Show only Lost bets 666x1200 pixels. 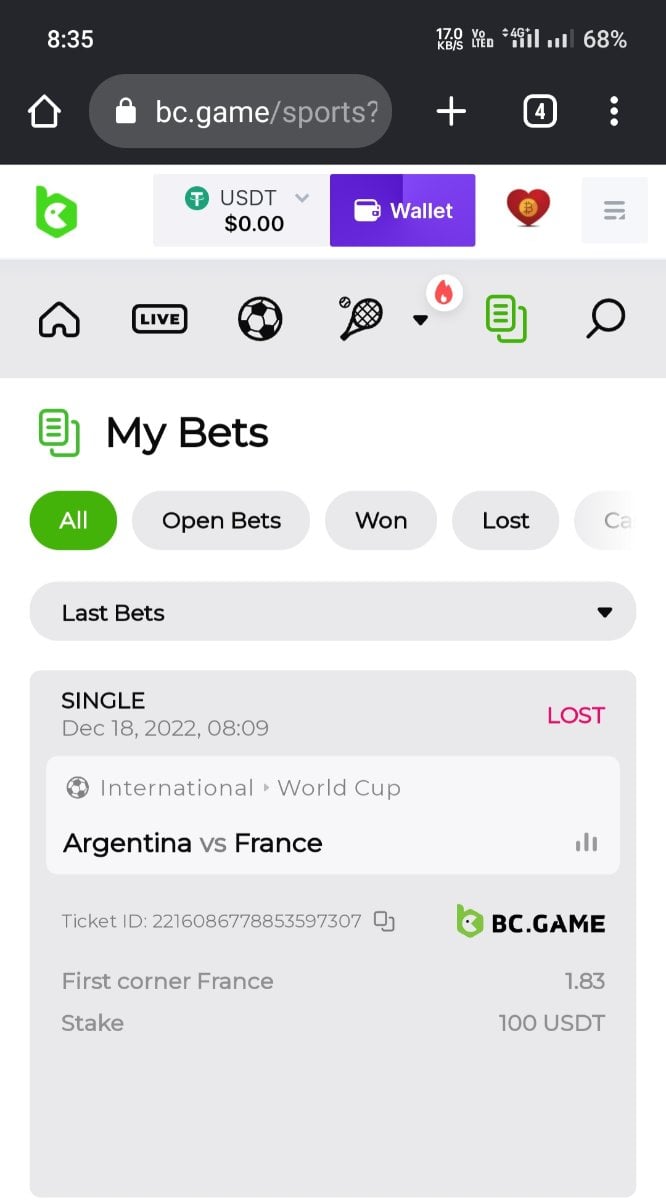505,521
